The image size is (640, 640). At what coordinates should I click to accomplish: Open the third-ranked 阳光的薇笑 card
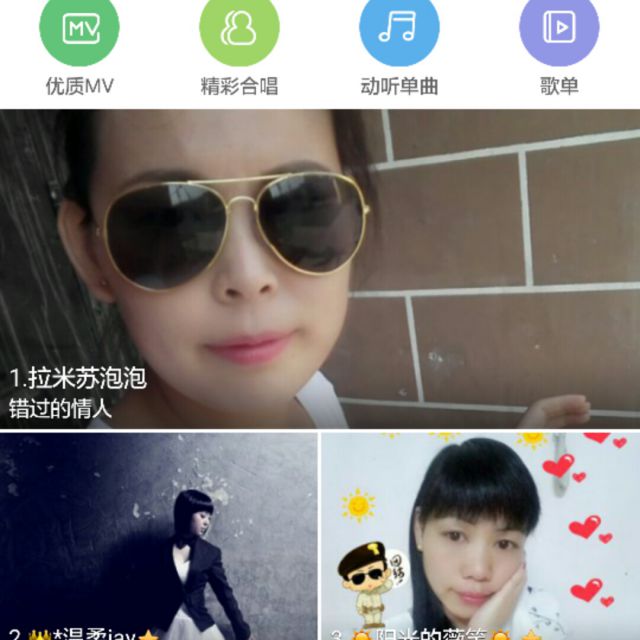click(x=480, y=536)
